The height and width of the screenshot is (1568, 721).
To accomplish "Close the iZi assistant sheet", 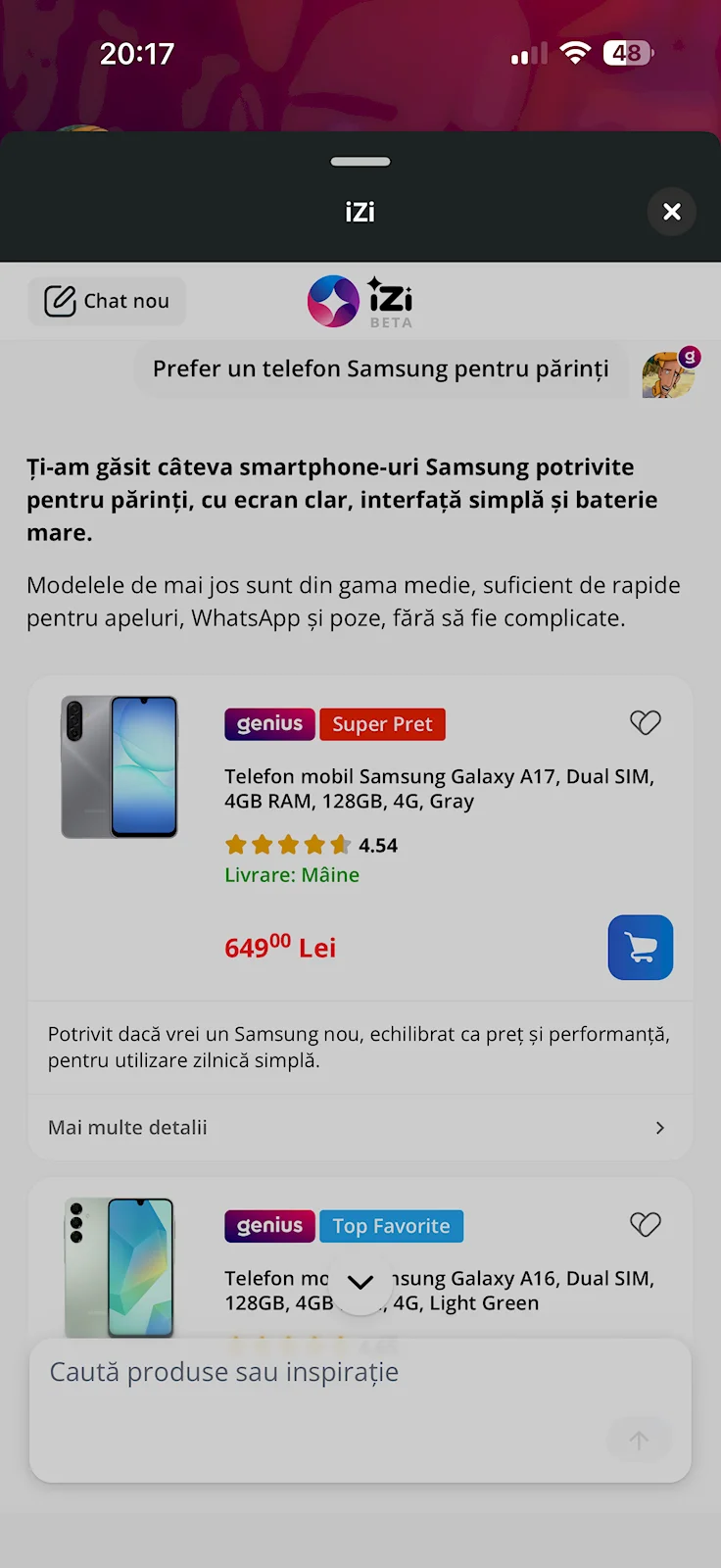I will [672, 212].
